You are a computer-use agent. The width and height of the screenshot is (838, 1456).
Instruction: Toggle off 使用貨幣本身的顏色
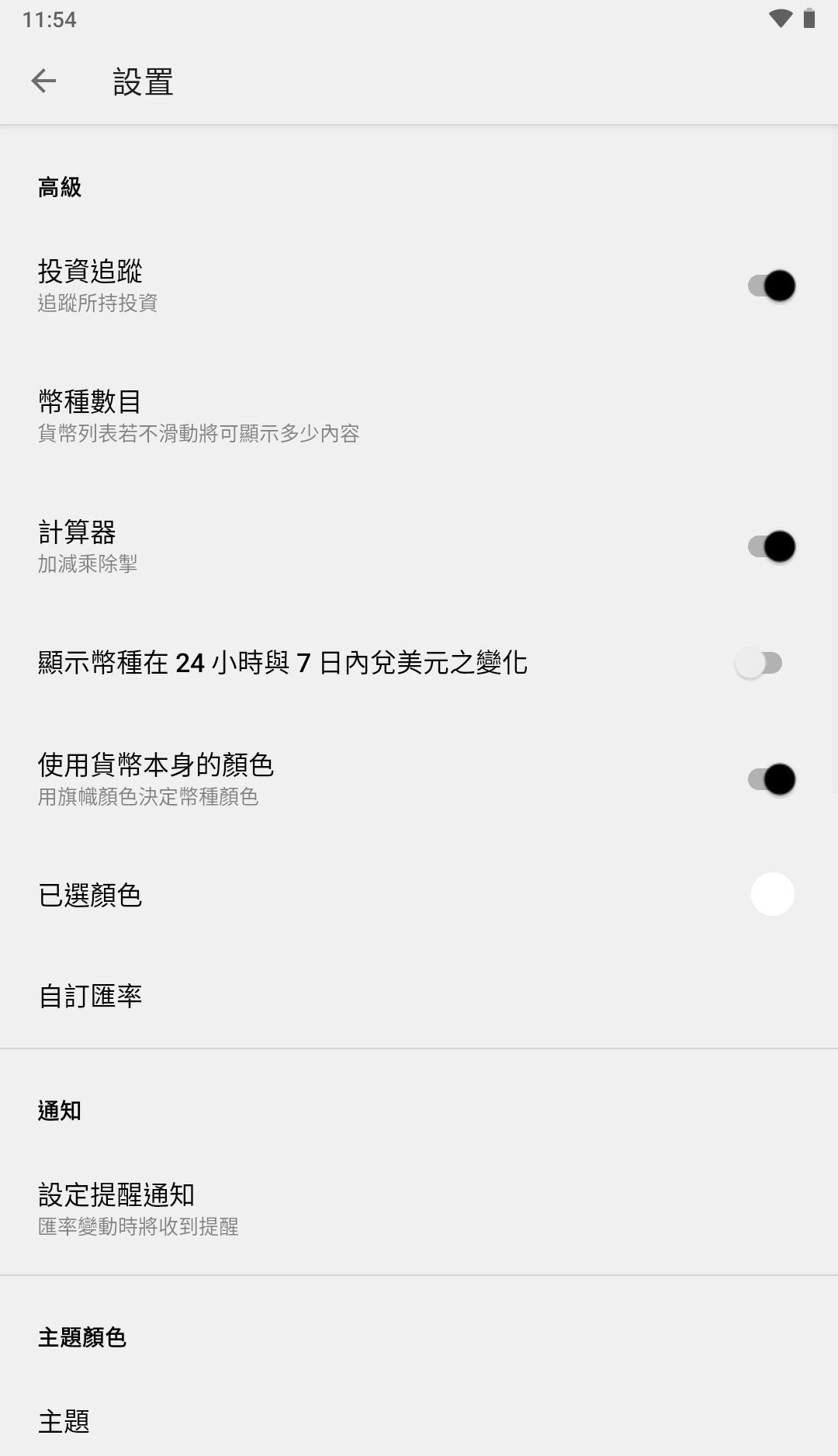[772, 779]
